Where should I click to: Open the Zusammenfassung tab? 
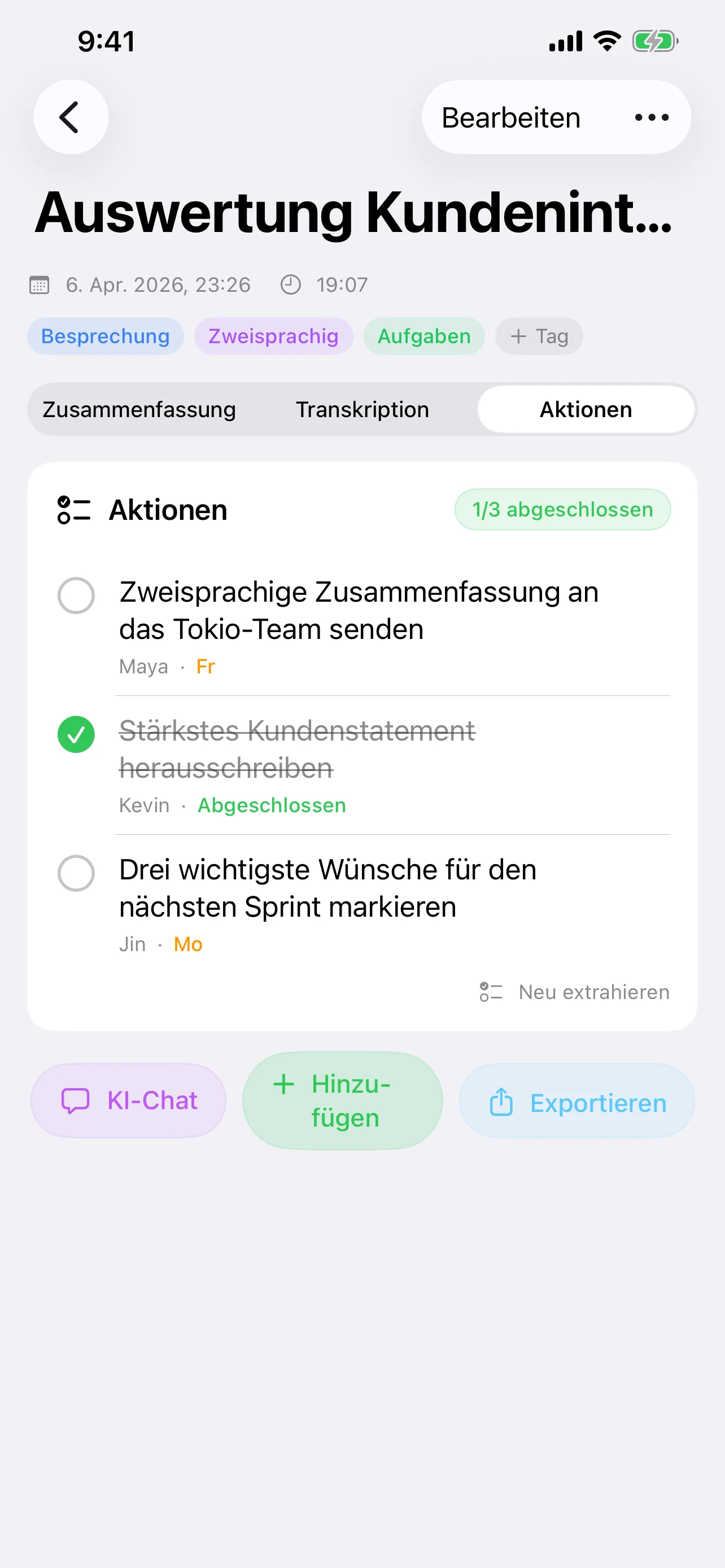click(x=139, y=409)
